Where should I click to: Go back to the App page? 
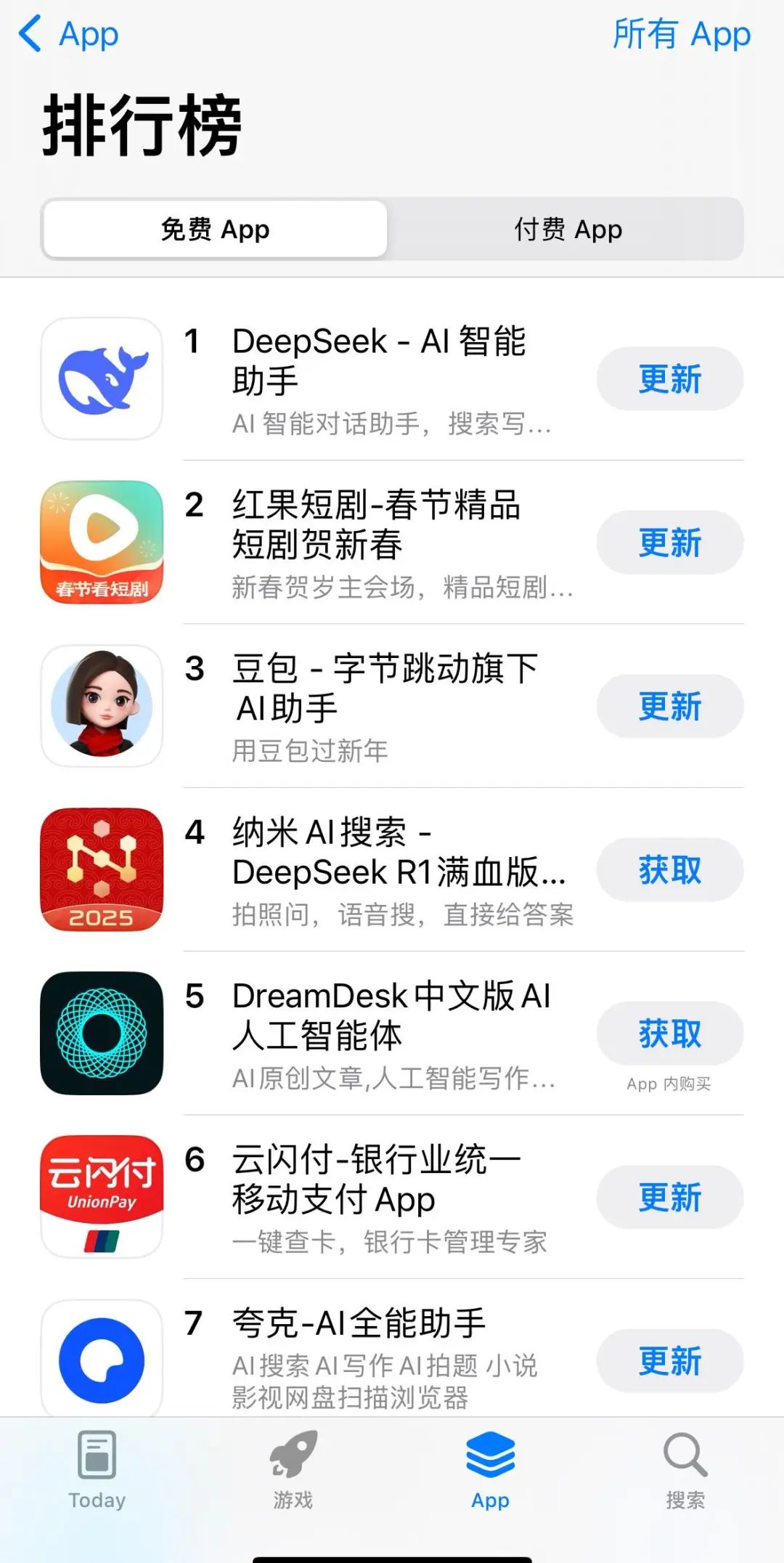tap(69, 34)
